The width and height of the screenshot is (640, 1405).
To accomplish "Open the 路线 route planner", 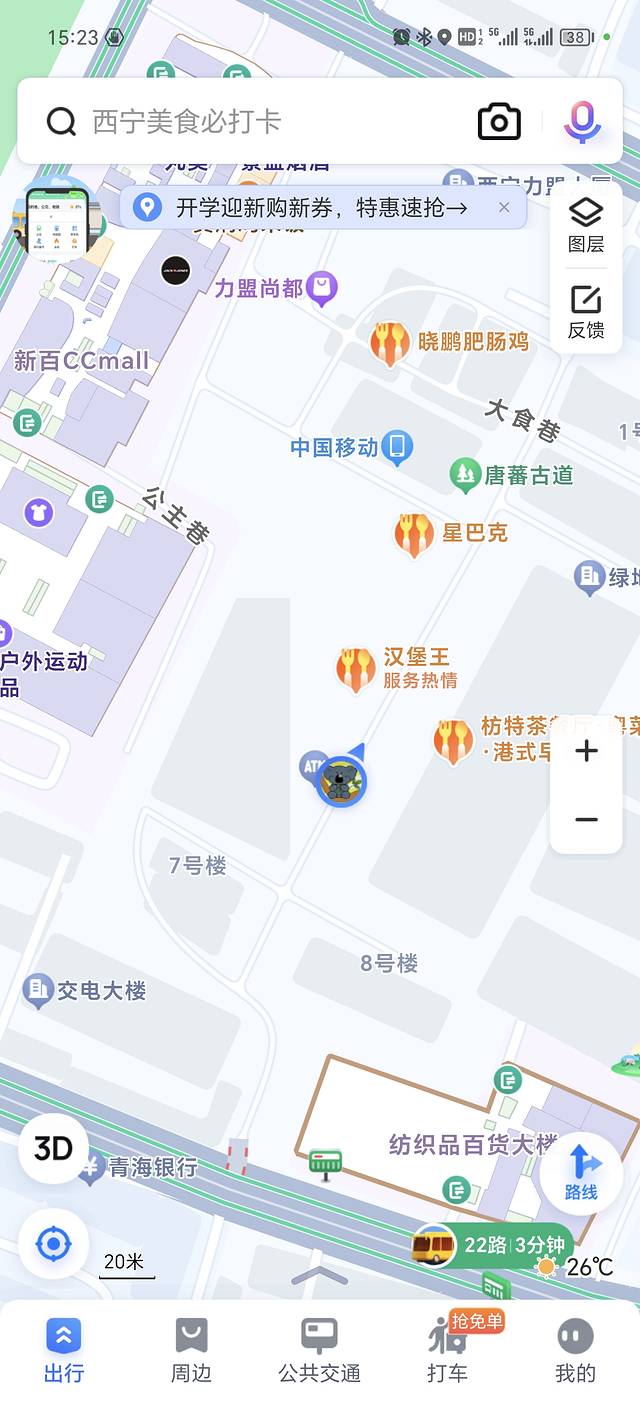I will point(582,1172).
